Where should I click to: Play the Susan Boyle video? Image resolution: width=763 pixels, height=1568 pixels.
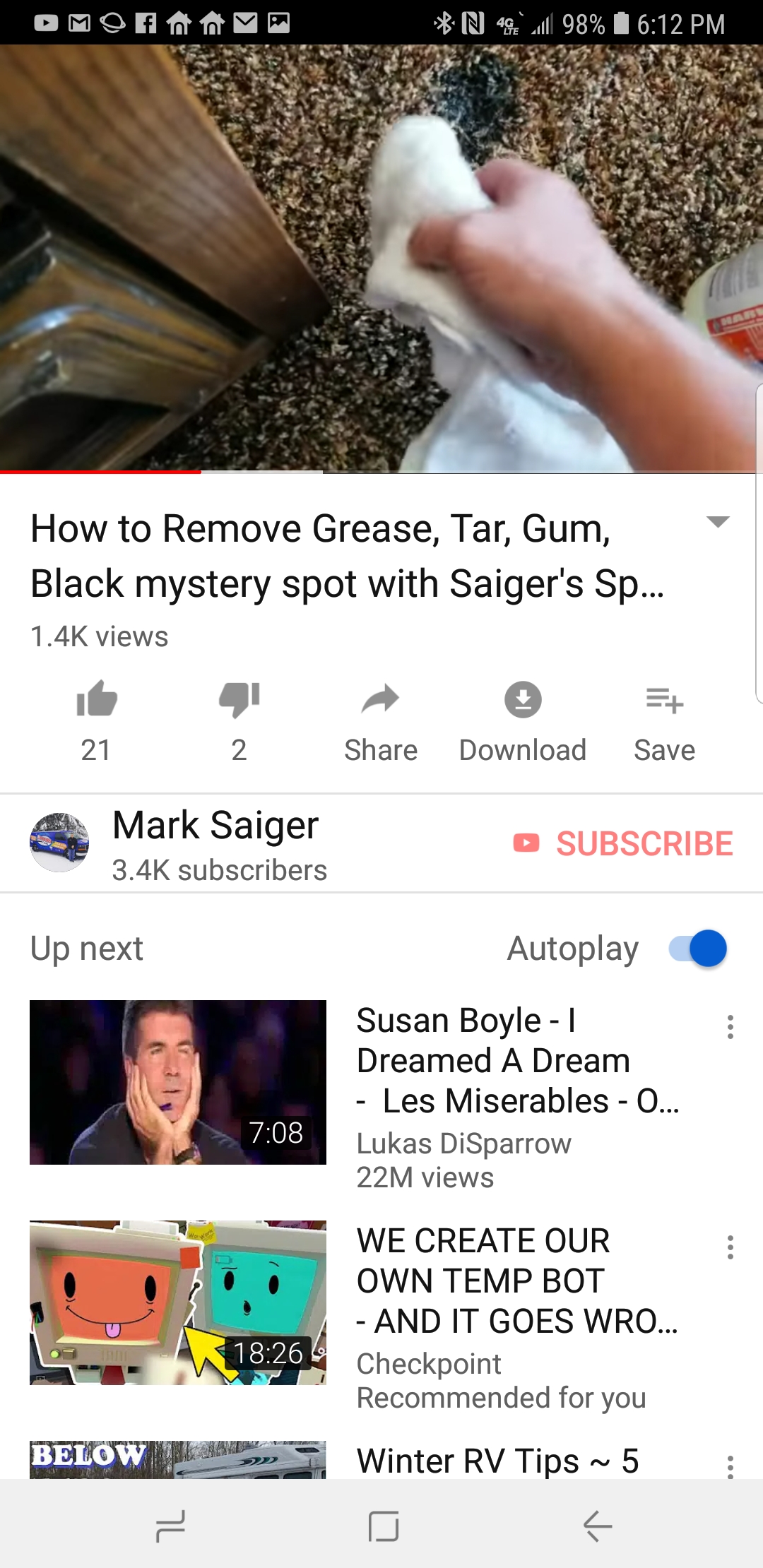pyautogui.click(x=178, y=1082)
